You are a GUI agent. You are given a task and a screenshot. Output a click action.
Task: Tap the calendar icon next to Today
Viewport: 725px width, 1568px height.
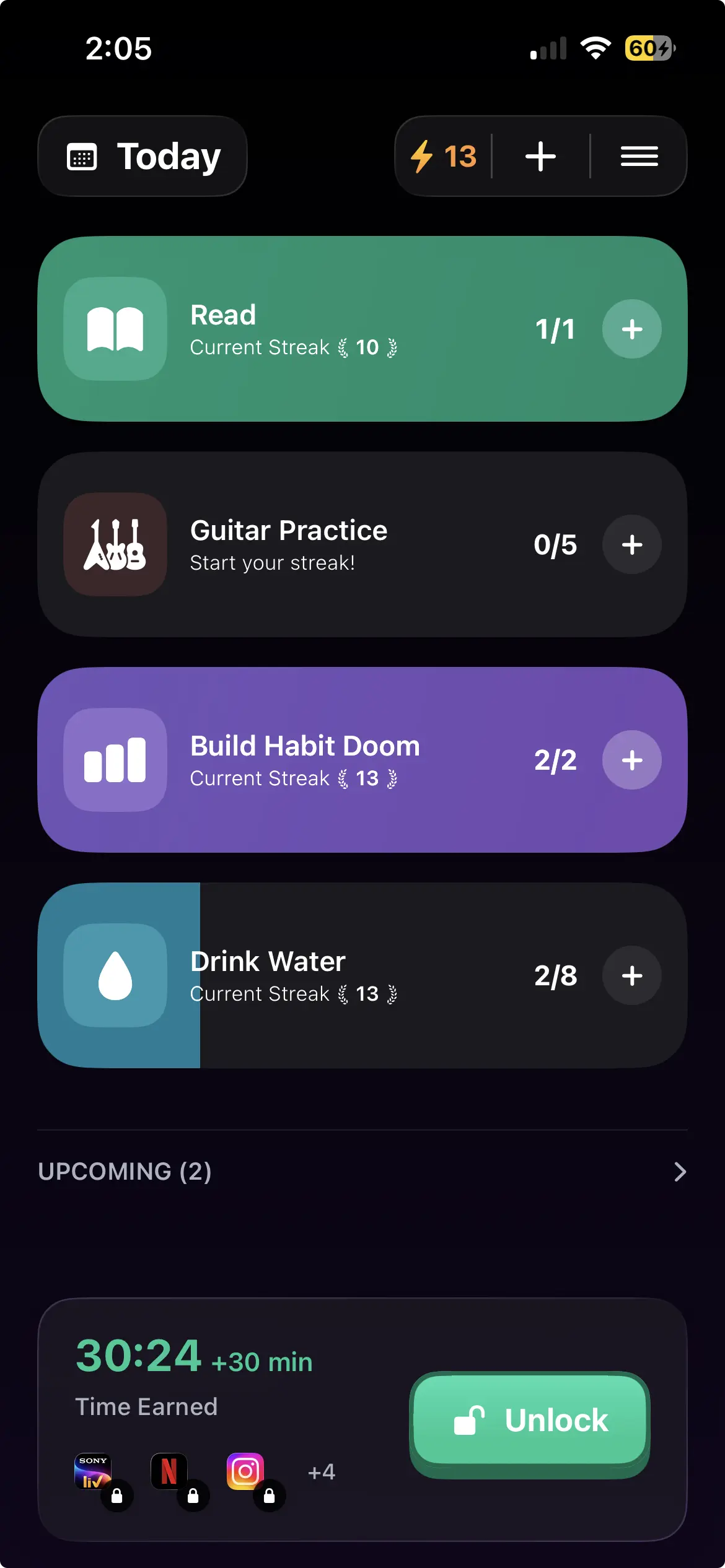point(84,156)
